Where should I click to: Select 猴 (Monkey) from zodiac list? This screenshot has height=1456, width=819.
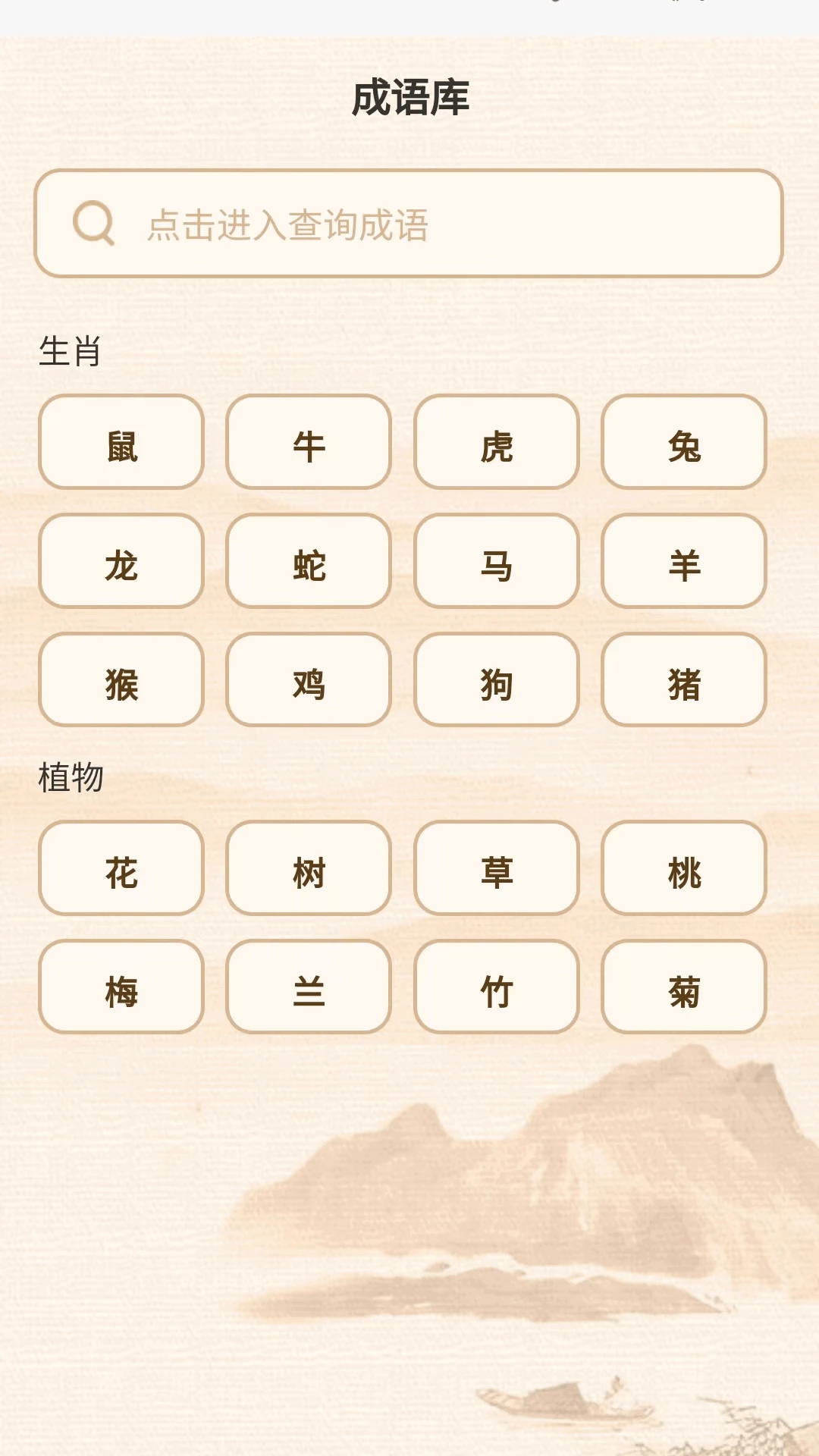point(121,681)
